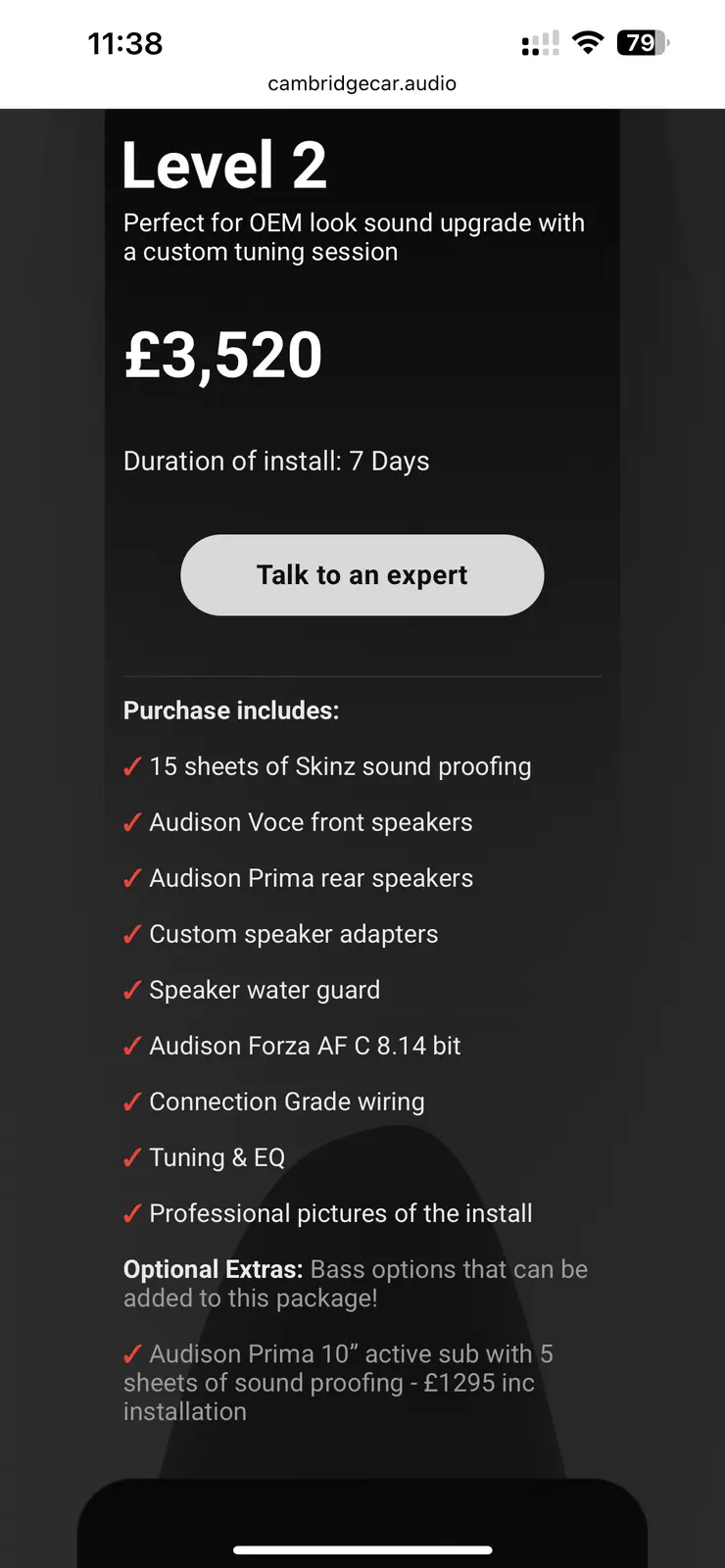Tap the Talk to an expert button

362,575
